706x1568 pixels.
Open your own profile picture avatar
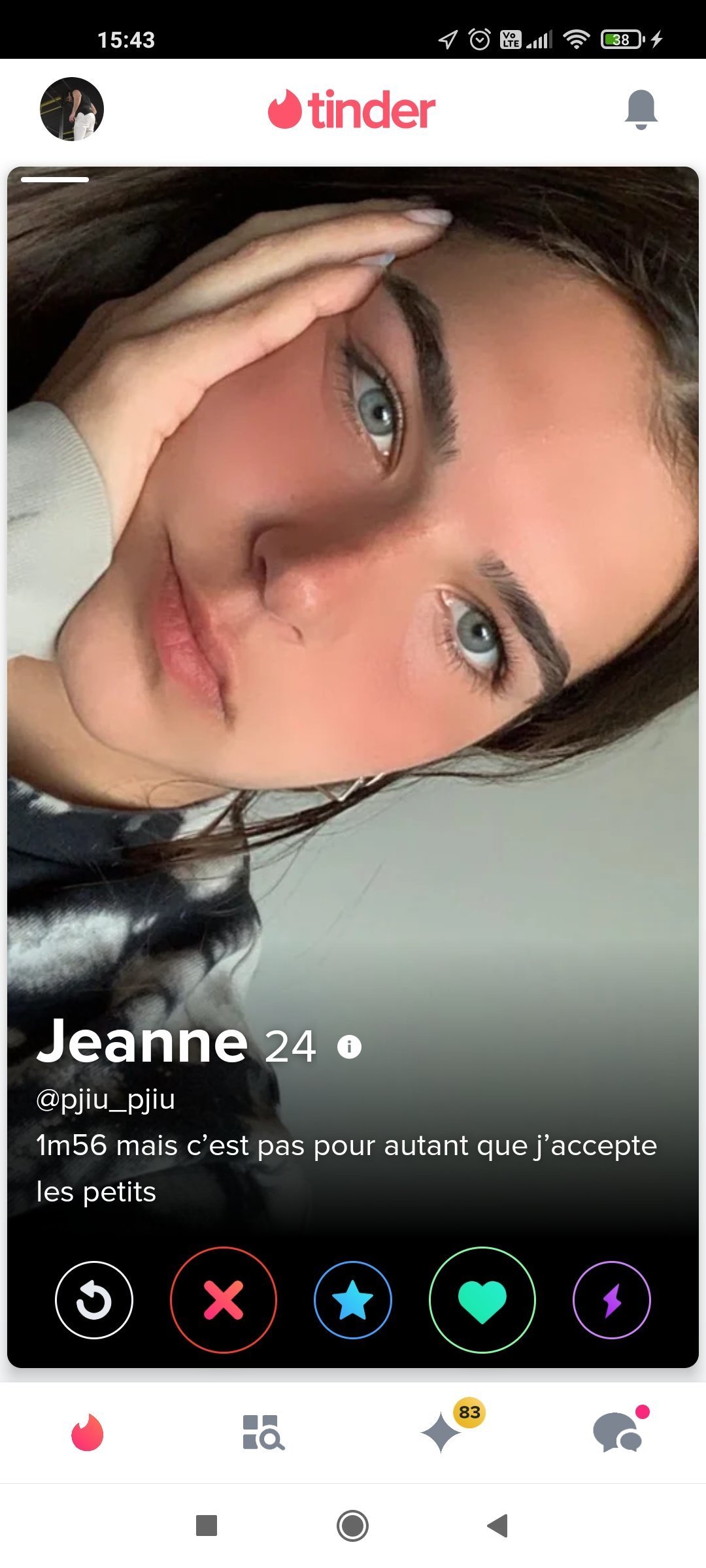point(72,109)
